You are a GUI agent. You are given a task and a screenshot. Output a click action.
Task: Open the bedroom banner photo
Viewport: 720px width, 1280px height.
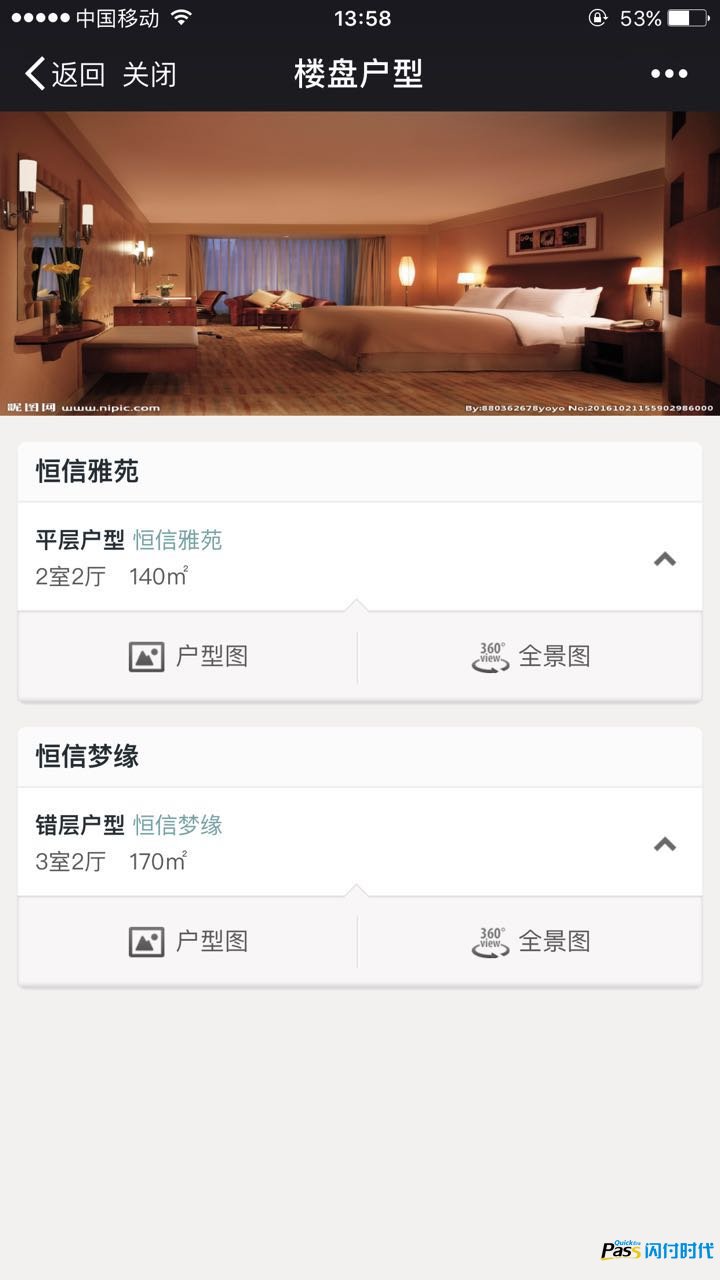tap(360, 263)
